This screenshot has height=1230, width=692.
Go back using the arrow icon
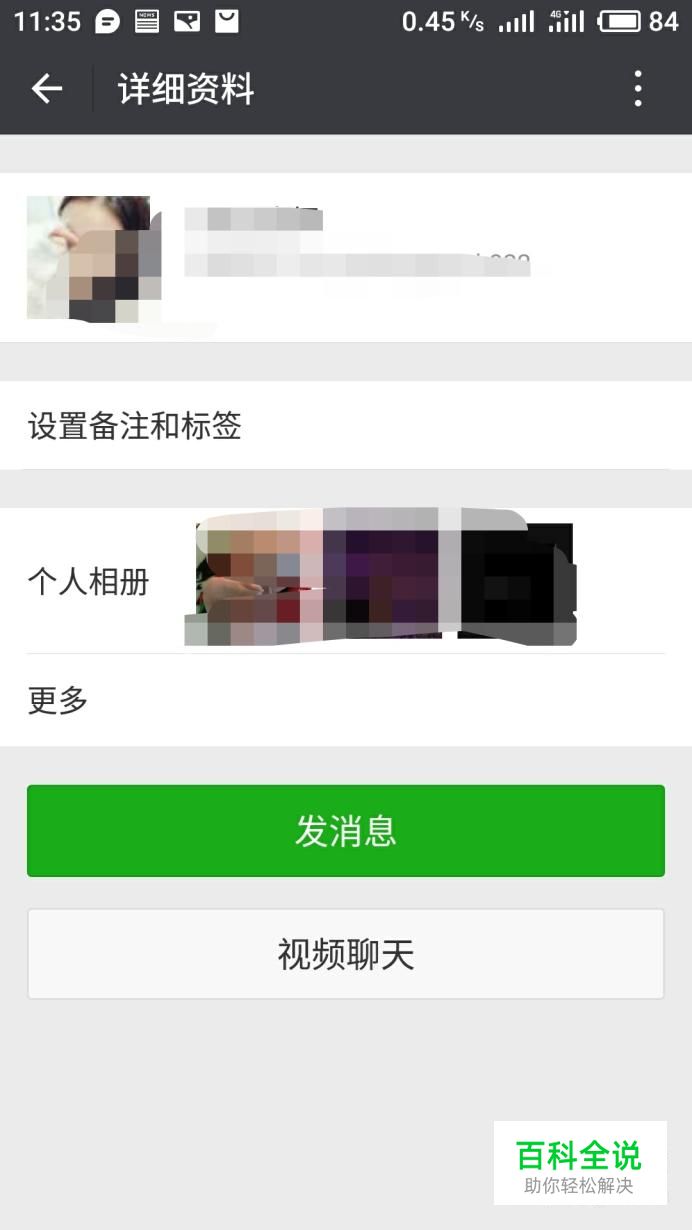pyautogui.click(x=46, y=90)
